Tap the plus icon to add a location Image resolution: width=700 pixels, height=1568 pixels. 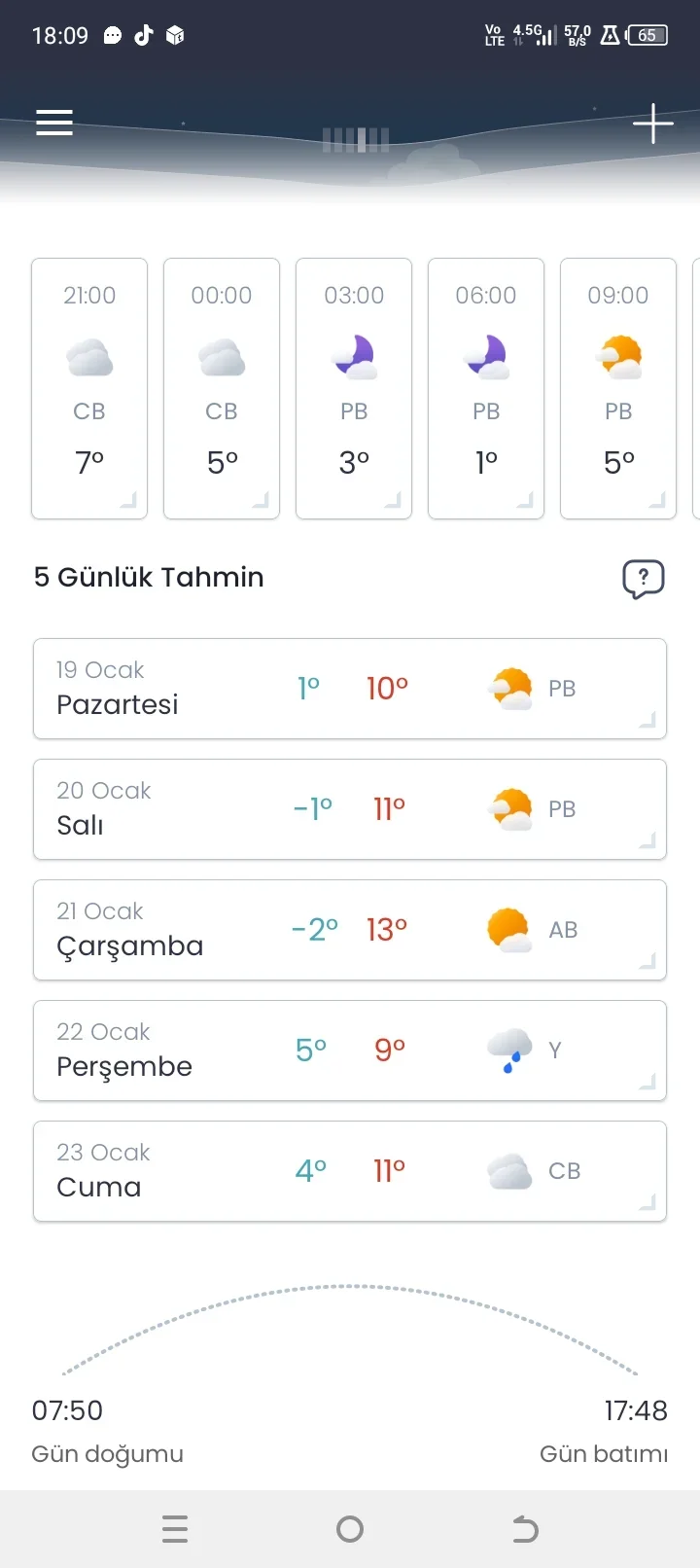click(653, 123)
